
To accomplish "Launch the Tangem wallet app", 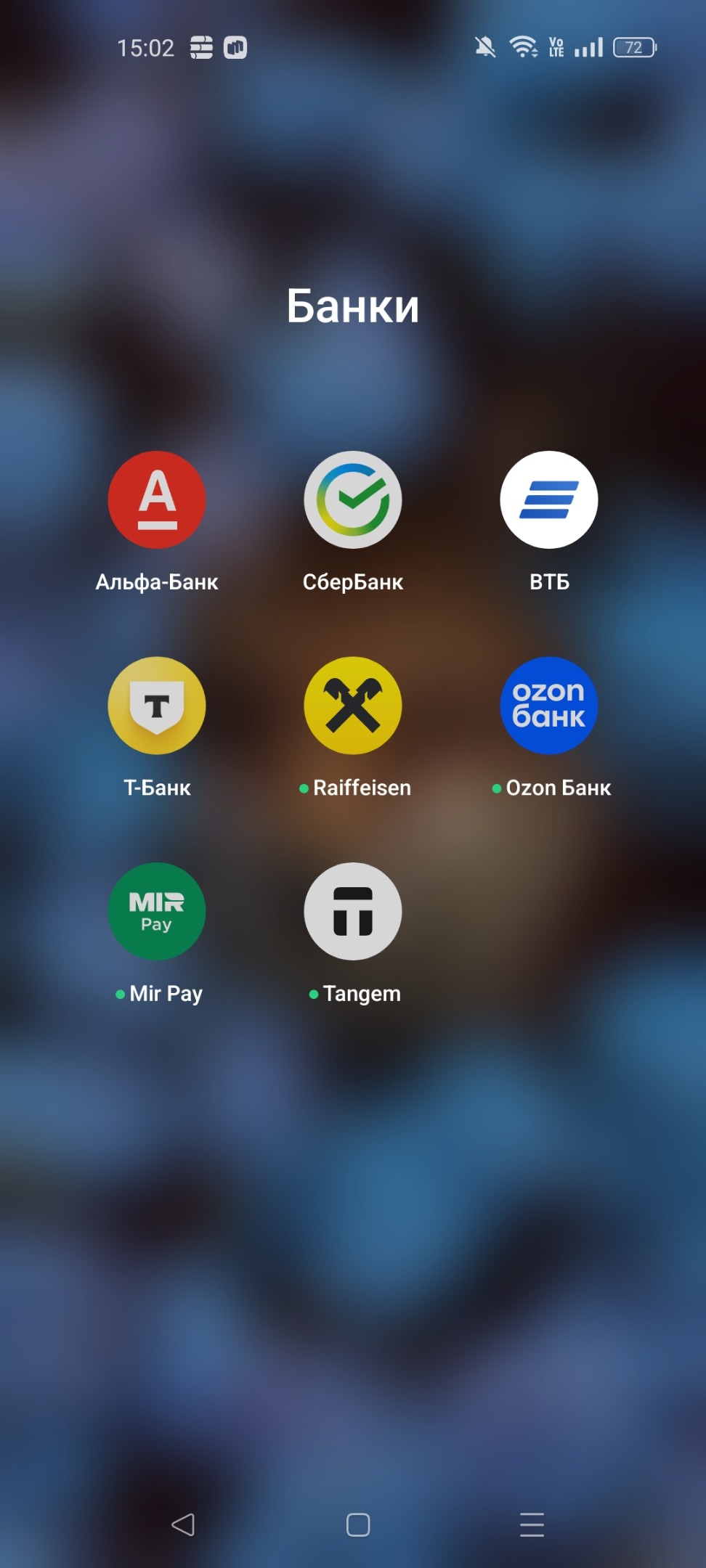I will [x=353, y=910].
